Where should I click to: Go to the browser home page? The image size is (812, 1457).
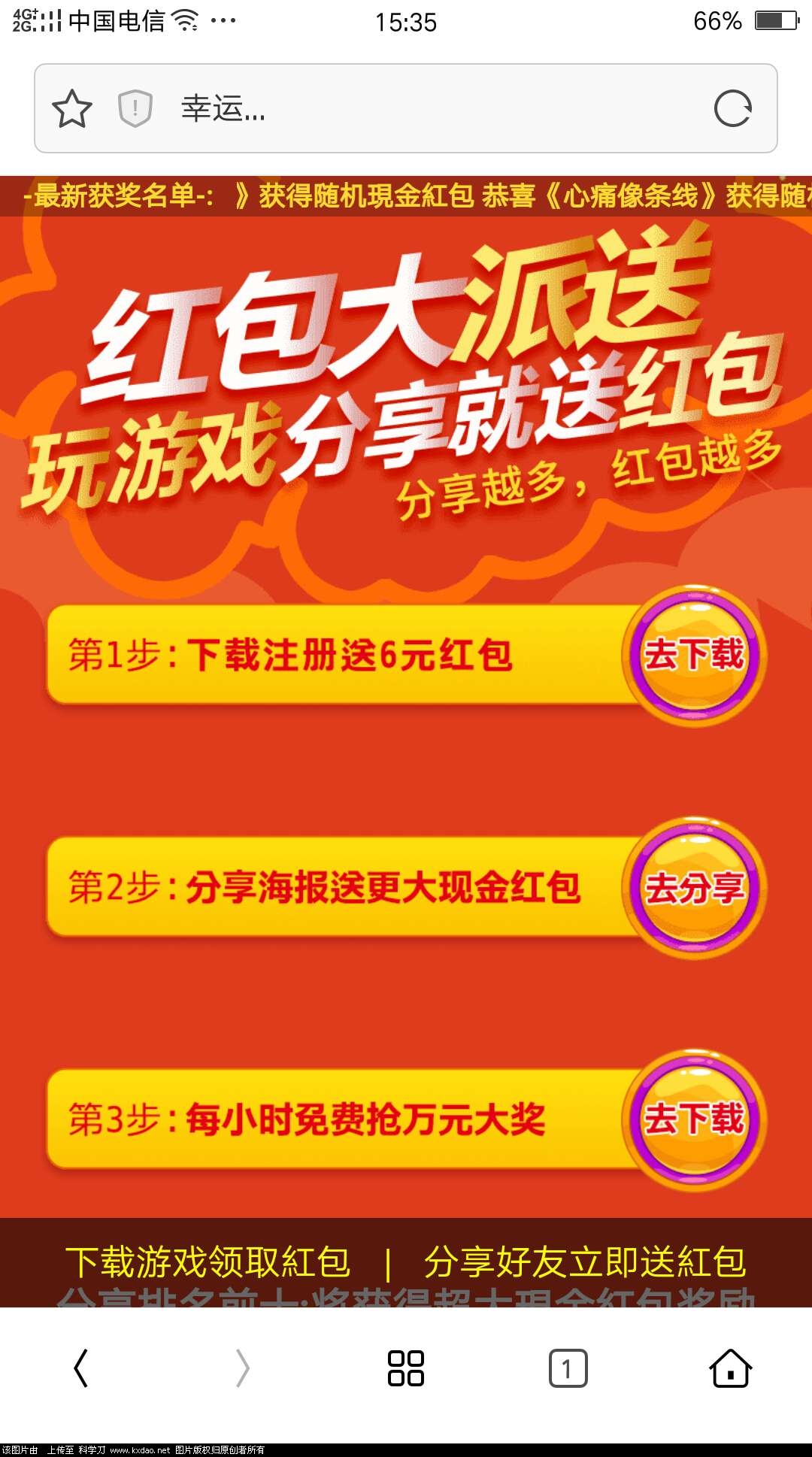tap(730, 1368)
